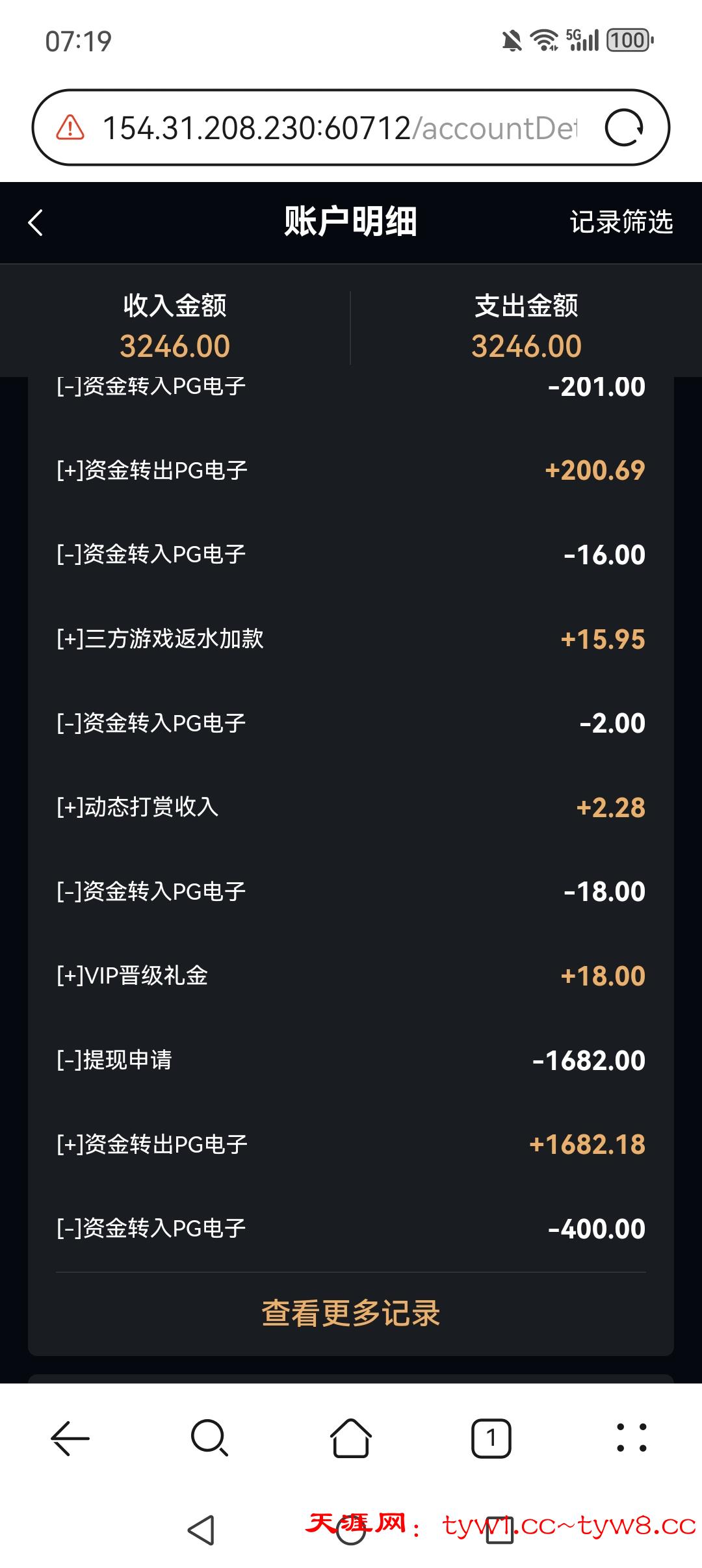Open the browser search tool
Image resolution: width=702 pixels, height=1568 pixels.
[210, 1438]
